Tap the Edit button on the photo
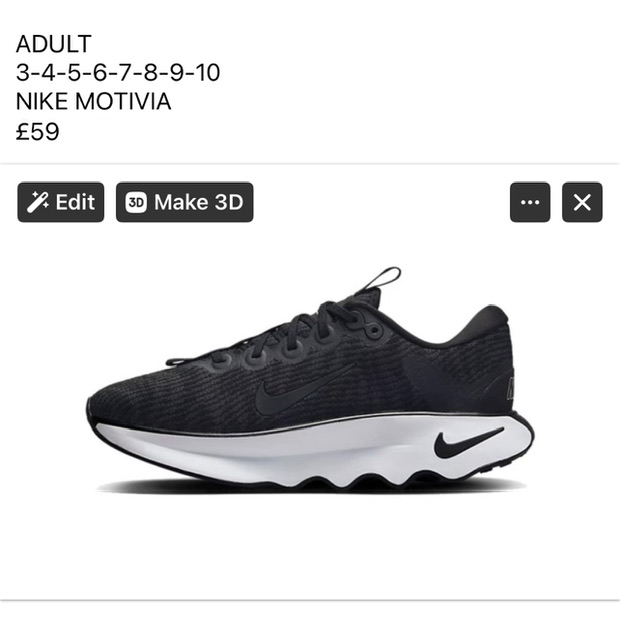 click(61, 202)
